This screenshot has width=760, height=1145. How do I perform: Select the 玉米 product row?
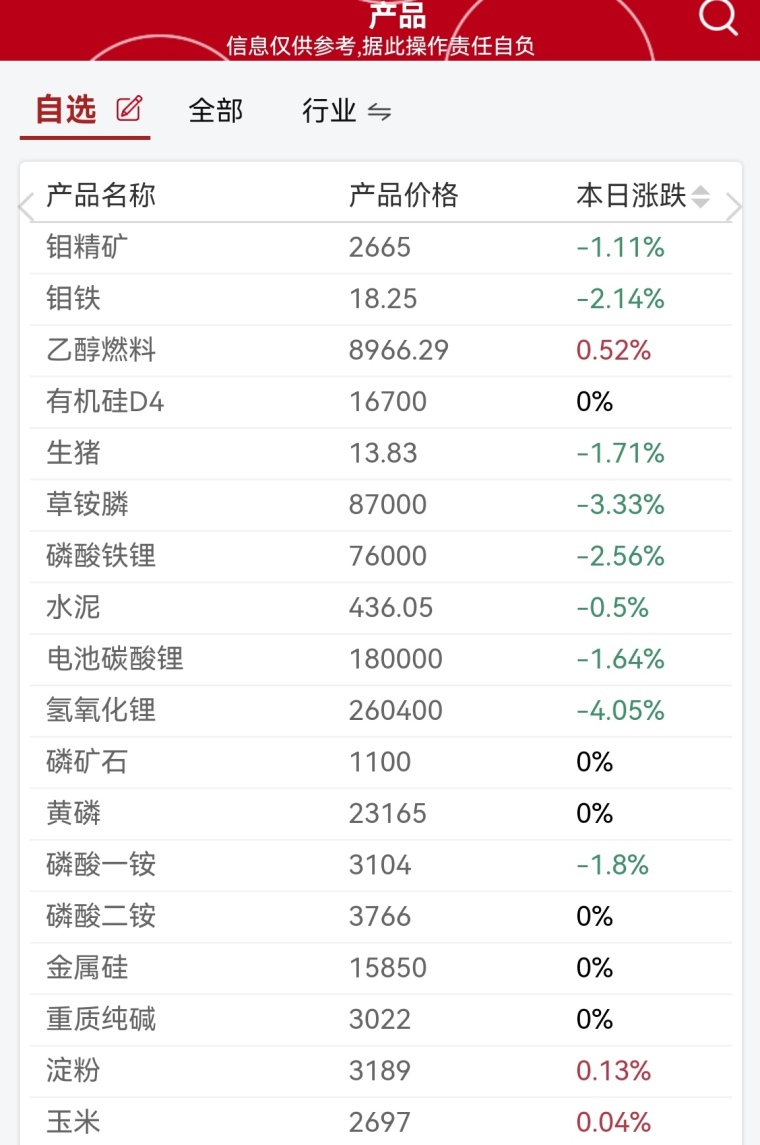coord(74,1122)
